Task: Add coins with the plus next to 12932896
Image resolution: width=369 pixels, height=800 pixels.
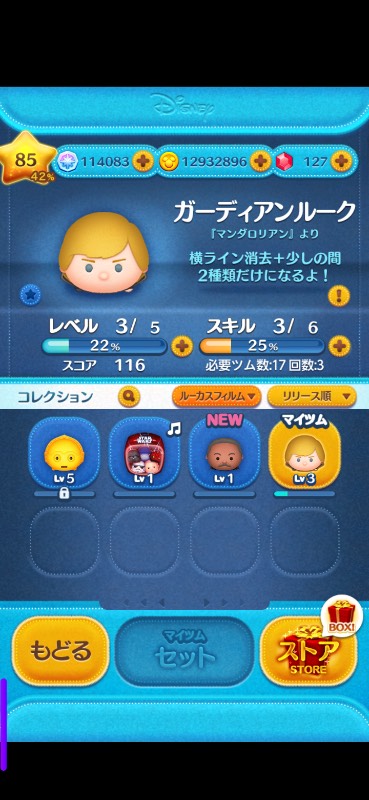Action: click(x=260, y=162)
